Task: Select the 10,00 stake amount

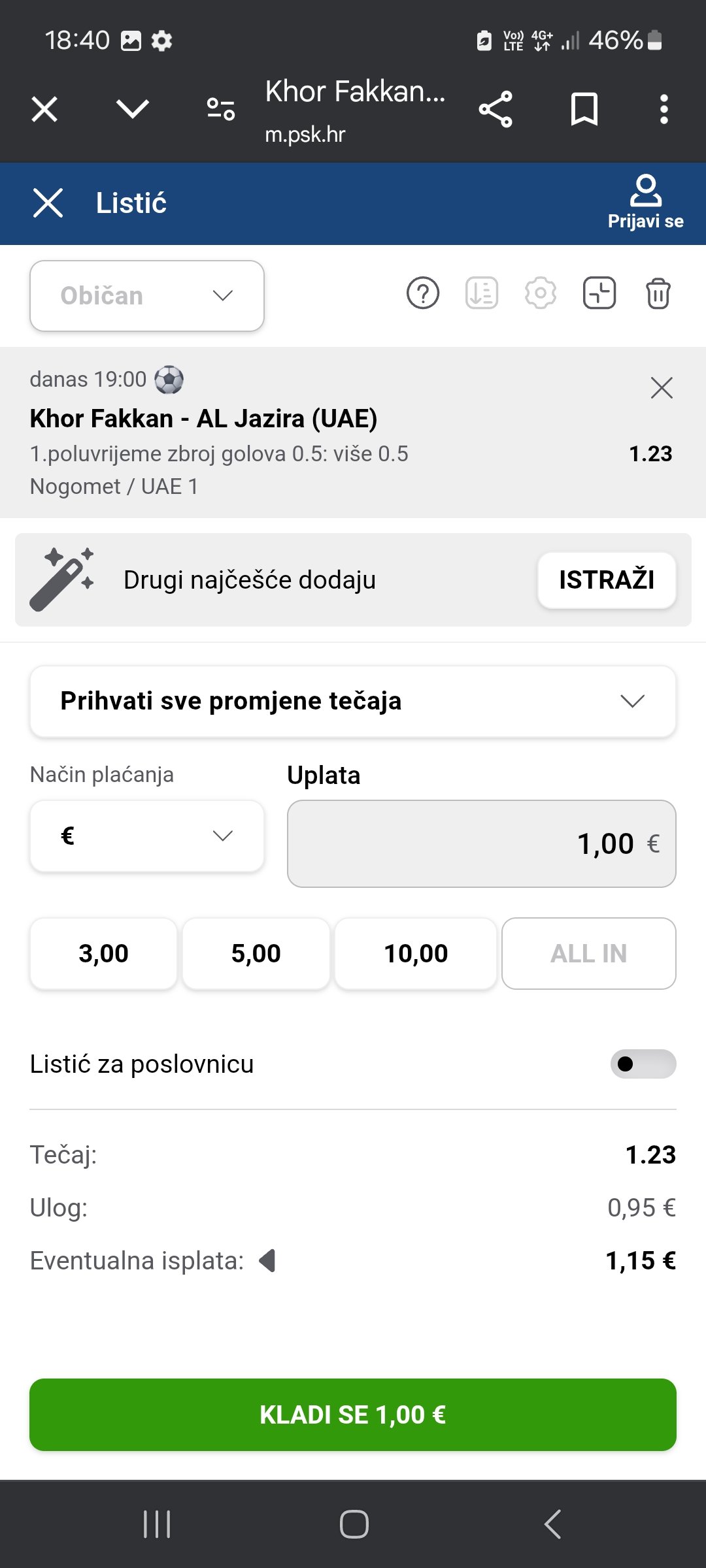Action: tap(416, 954)
